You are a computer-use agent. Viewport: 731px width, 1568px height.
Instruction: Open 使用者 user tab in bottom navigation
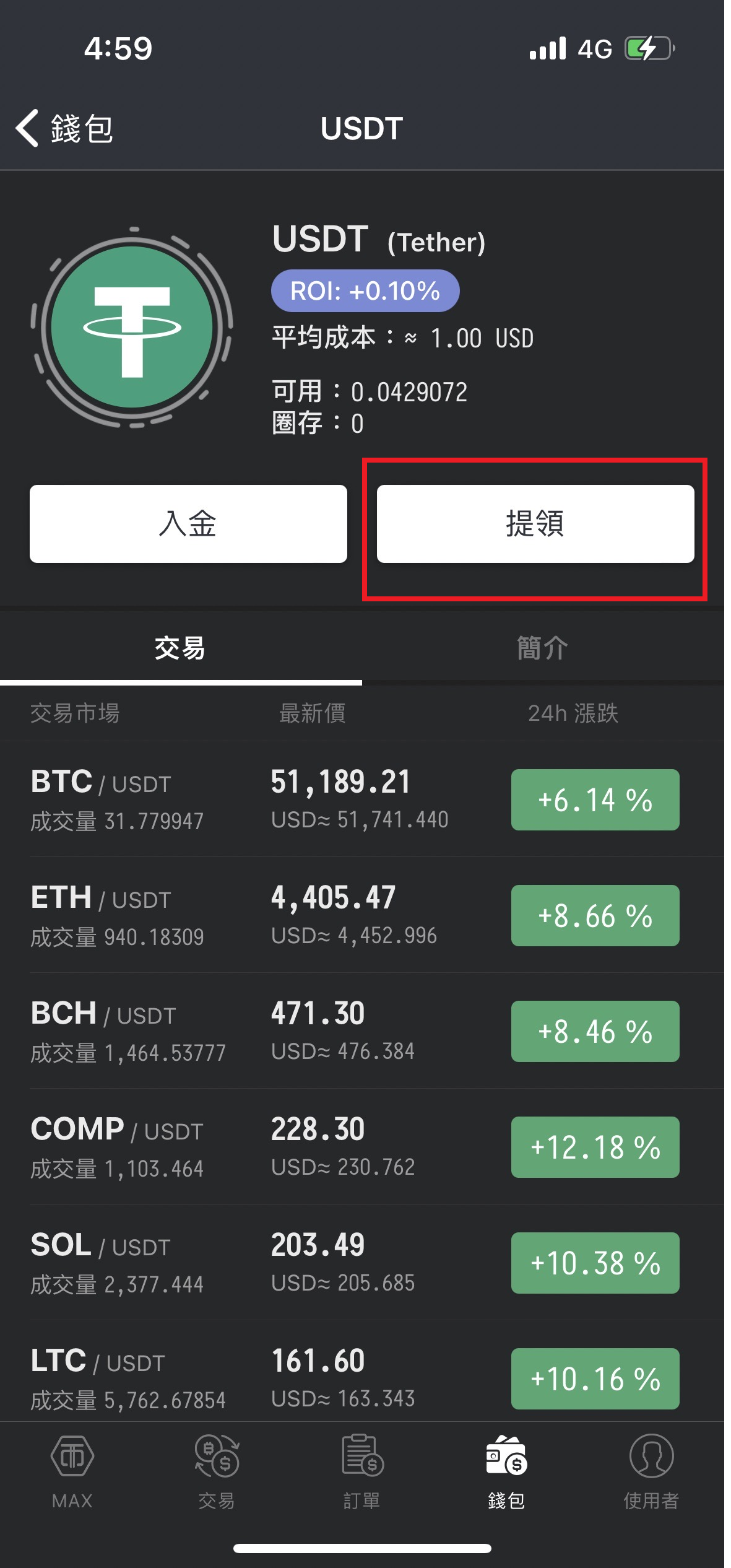(652, 1471)
